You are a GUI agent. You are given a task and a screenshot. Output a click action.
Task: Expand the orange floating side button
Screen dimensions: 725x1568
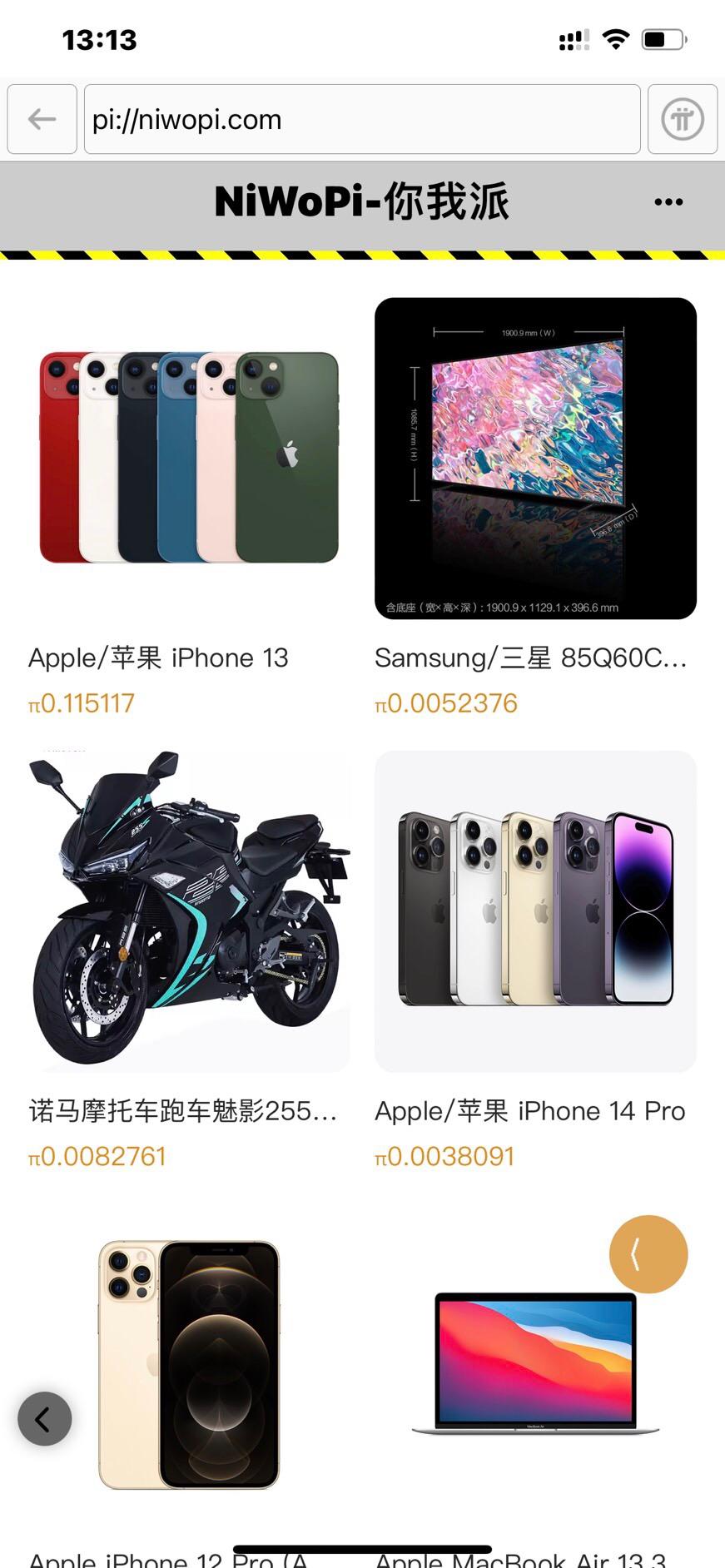tap(648, 1254)
